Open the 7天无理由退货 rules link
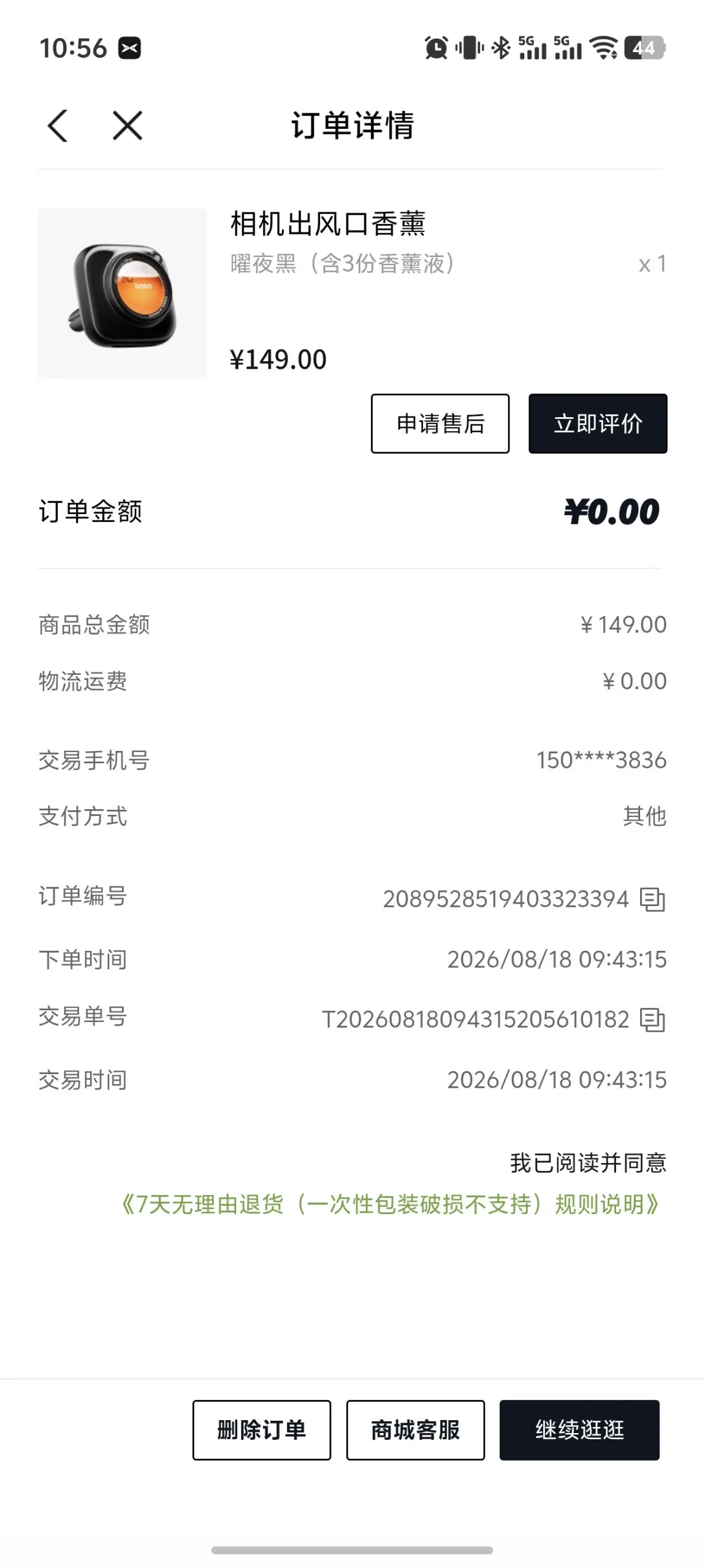Image resolution: width=705 pixels, height=1568 pixels. click(x=390, y=1204)
